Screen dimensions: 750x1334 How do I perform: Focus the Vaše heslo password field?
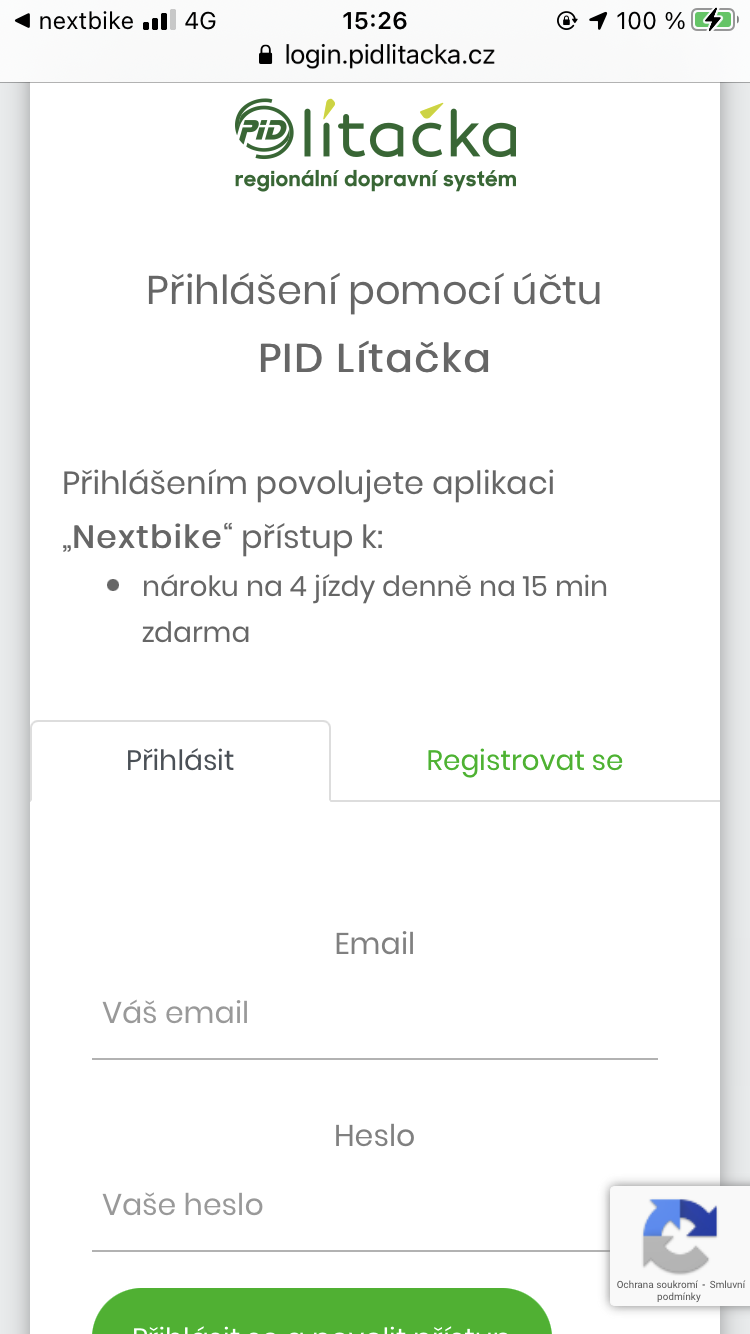coord(350,1204)
